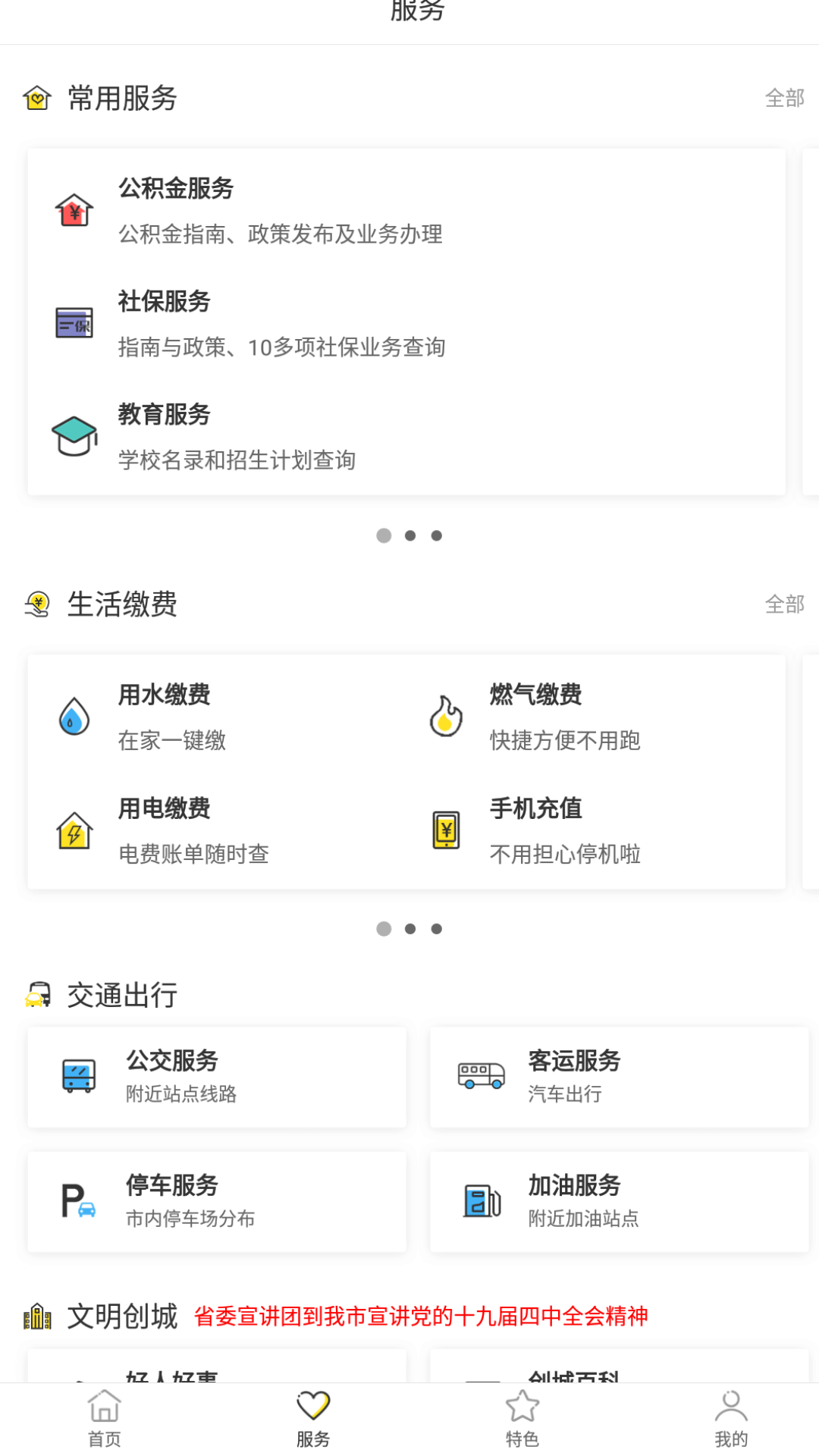Select the 服务 tab
The height and width of the screenshot is (1456, 819).
click(313, 1418)
